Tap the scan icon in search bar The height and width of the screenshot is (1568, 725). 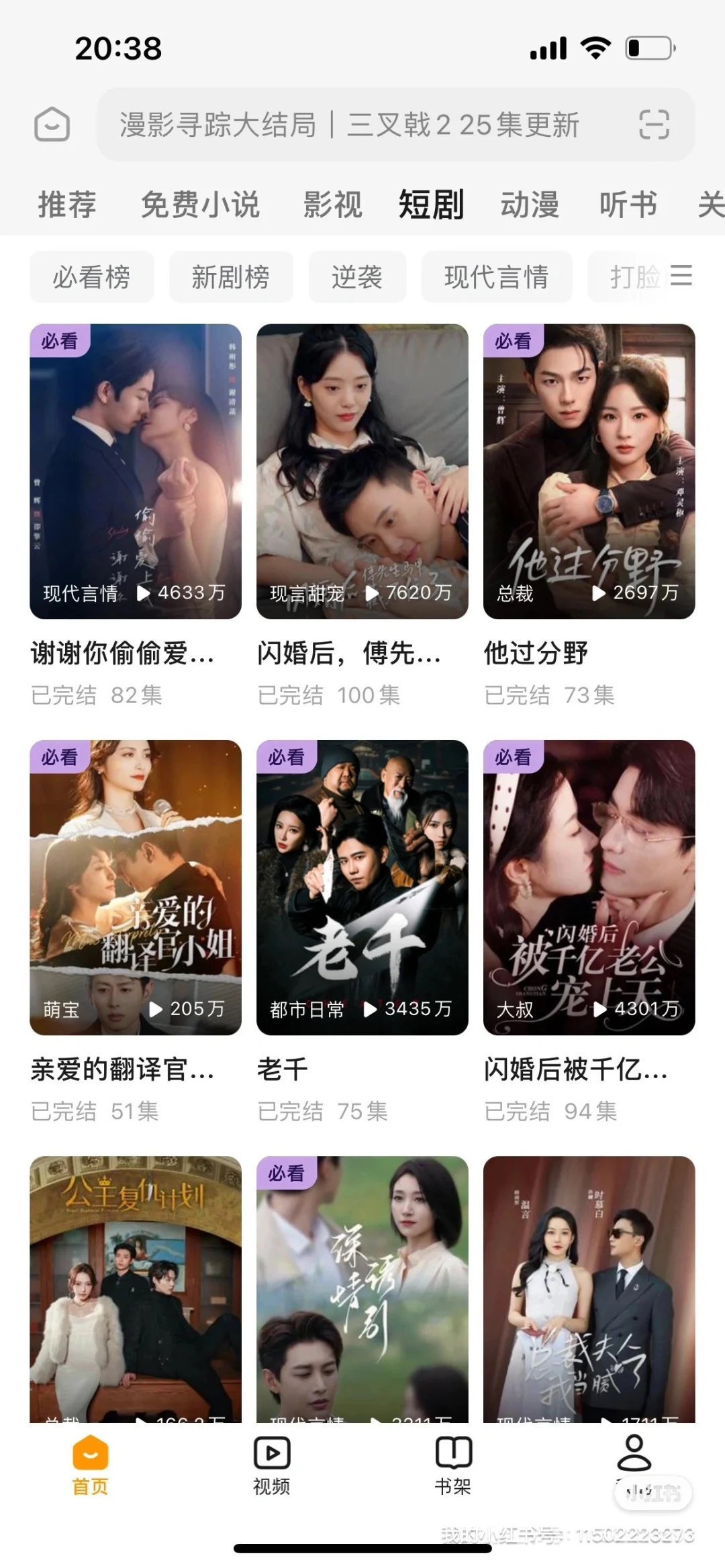pos(654,125)
